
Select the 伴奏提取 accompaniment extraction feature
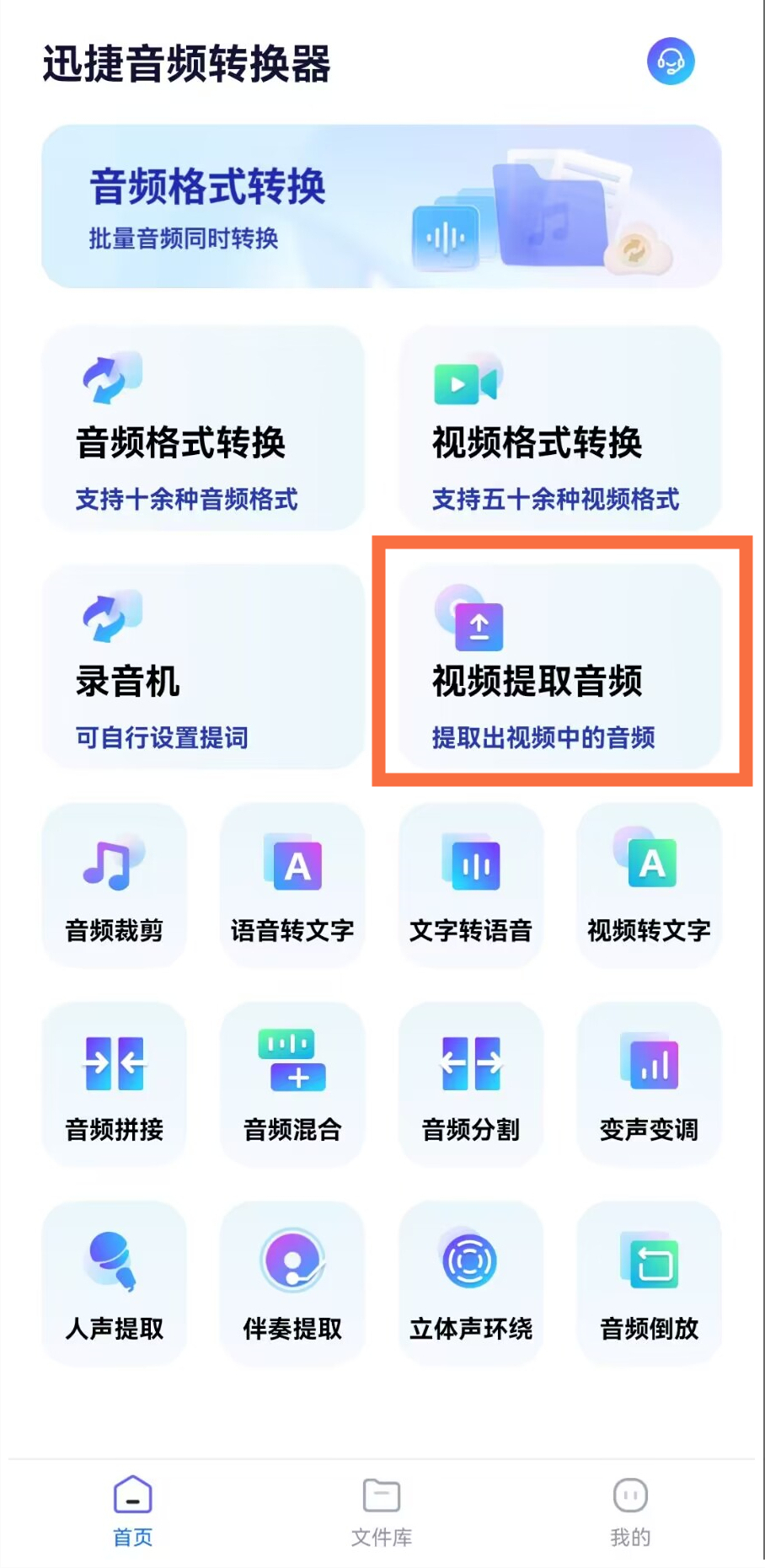click(x=292, y=1281)
